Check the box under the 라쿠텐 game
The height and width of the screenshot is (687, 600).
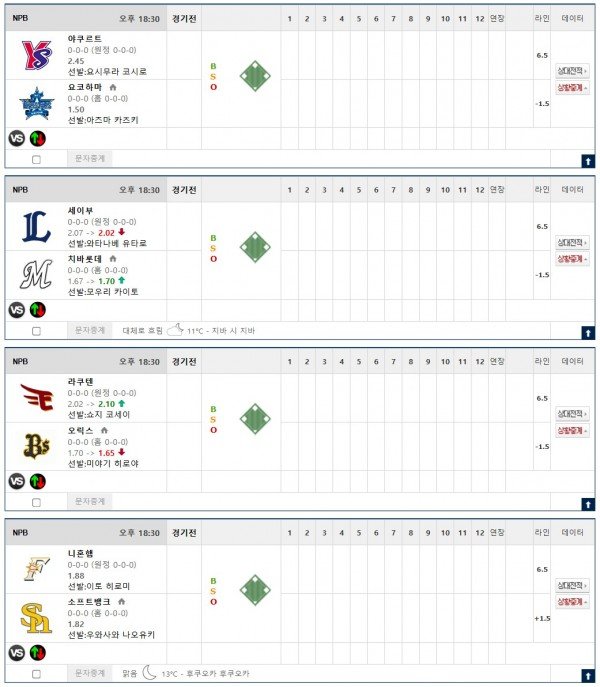coord(36,502)
